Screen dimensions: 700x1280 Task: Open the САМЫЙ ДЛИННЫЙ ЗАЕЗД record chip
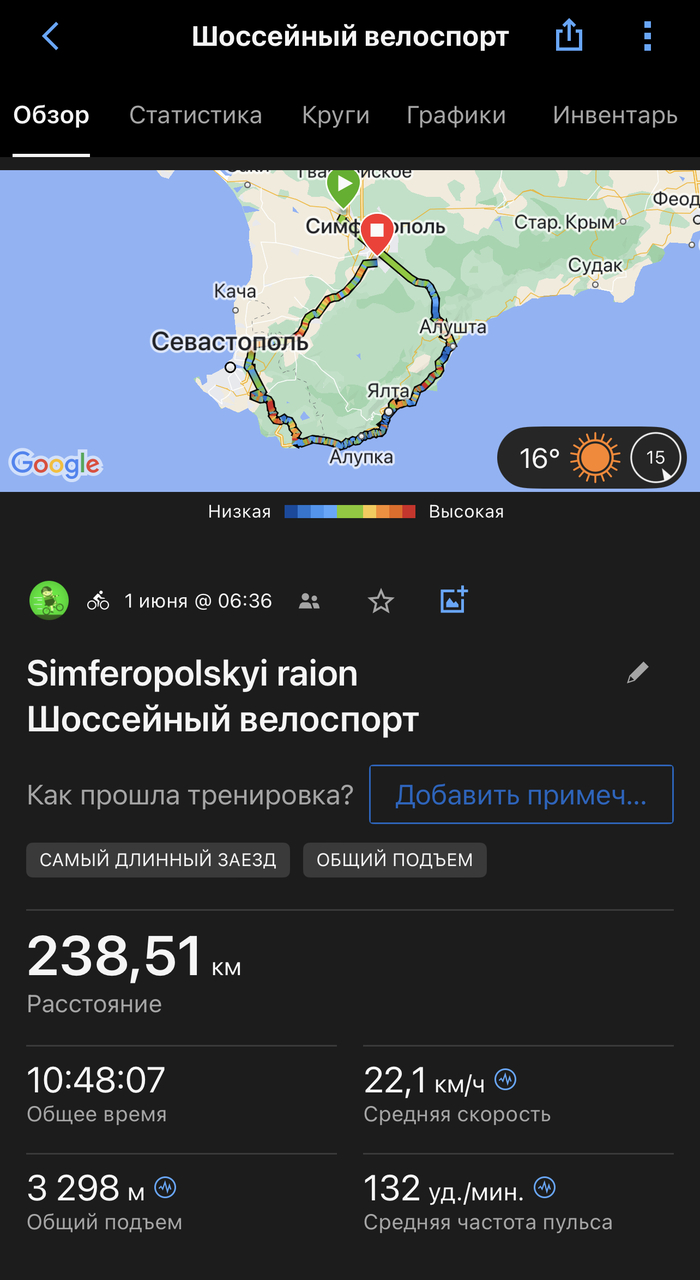point(158,860)
